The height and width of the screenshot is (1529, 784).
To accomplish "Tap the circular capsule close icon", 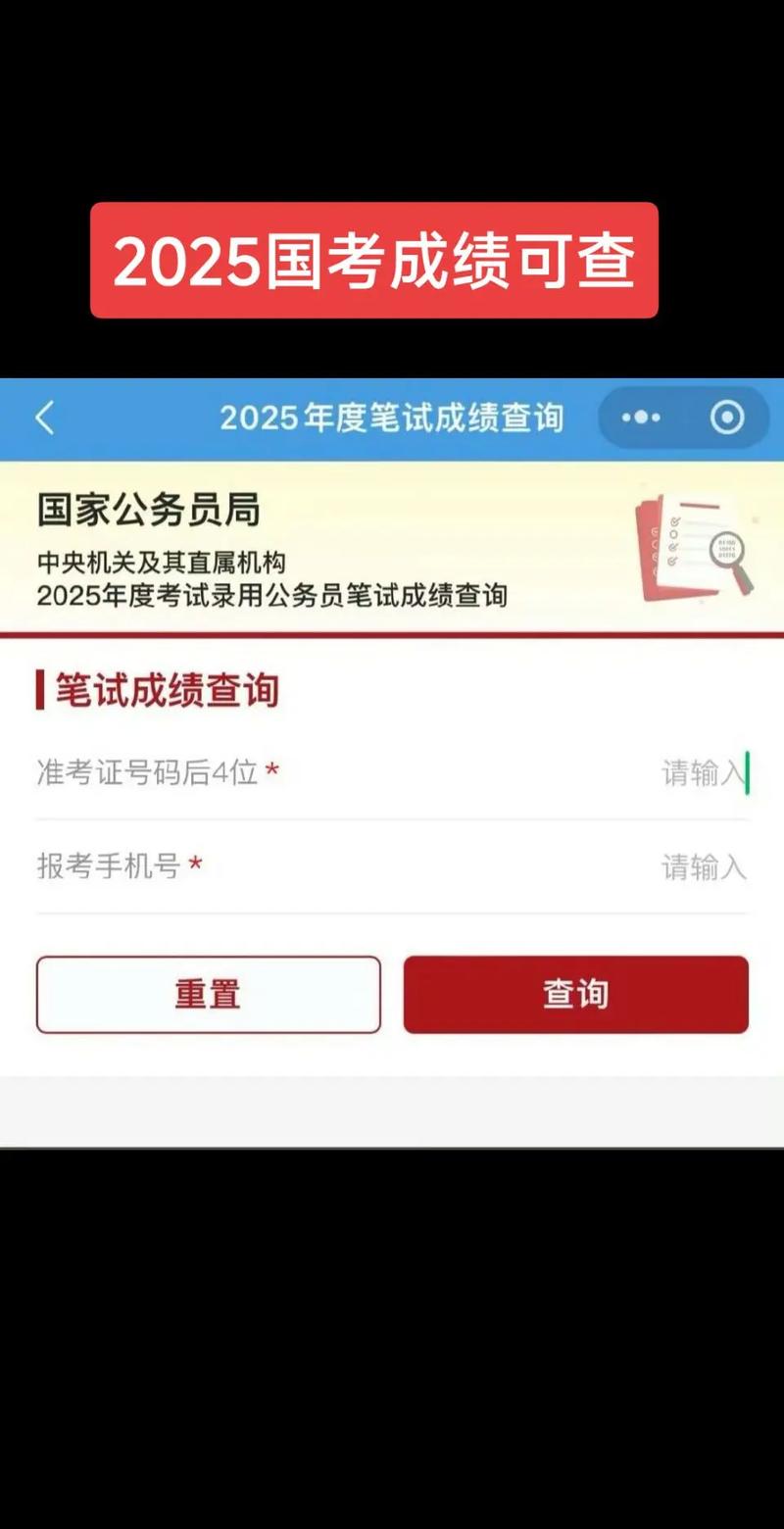I will (x=726, y=418).
